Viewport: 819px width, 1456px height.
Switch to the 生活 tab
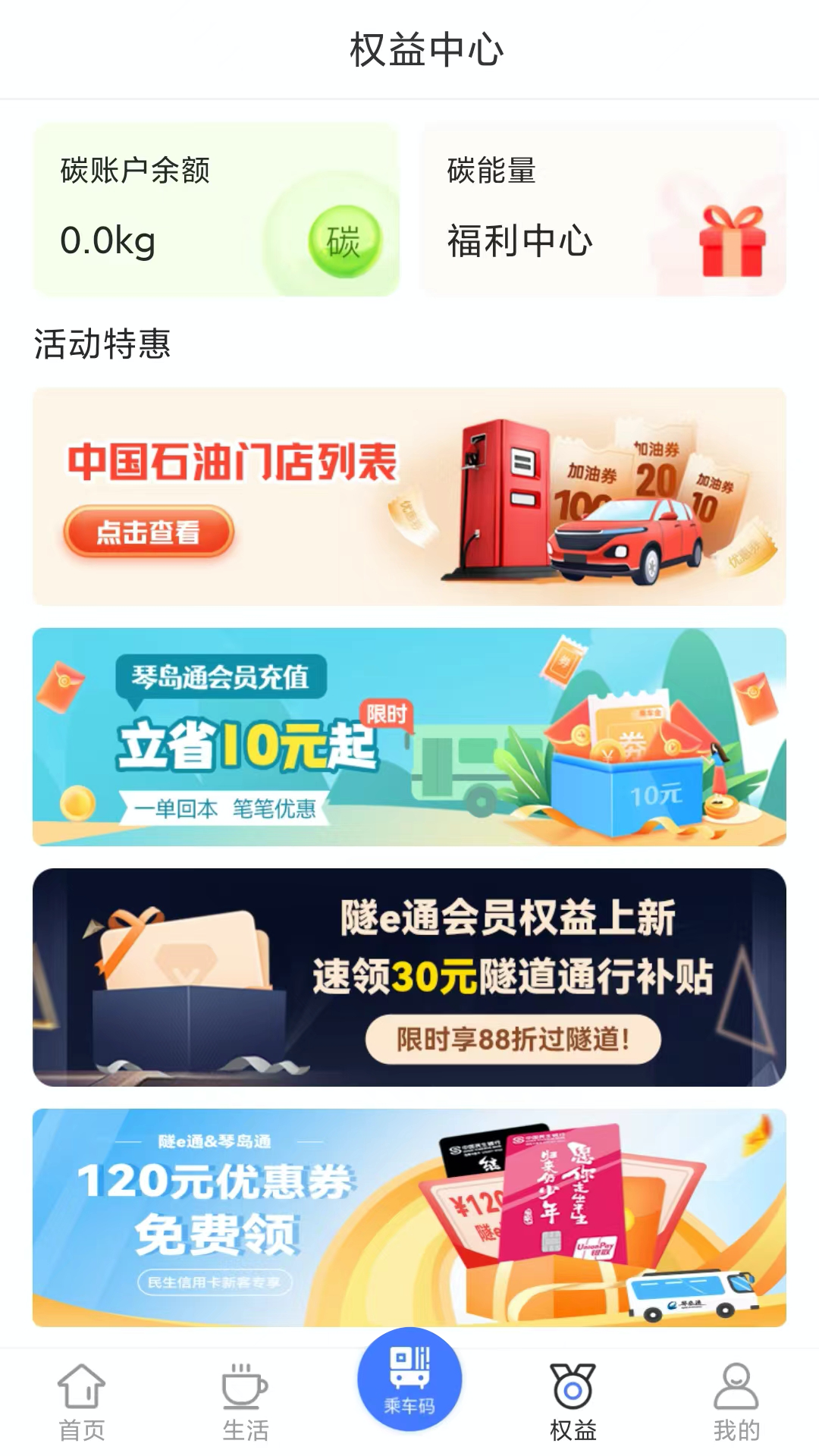(x=245, y=1402)
